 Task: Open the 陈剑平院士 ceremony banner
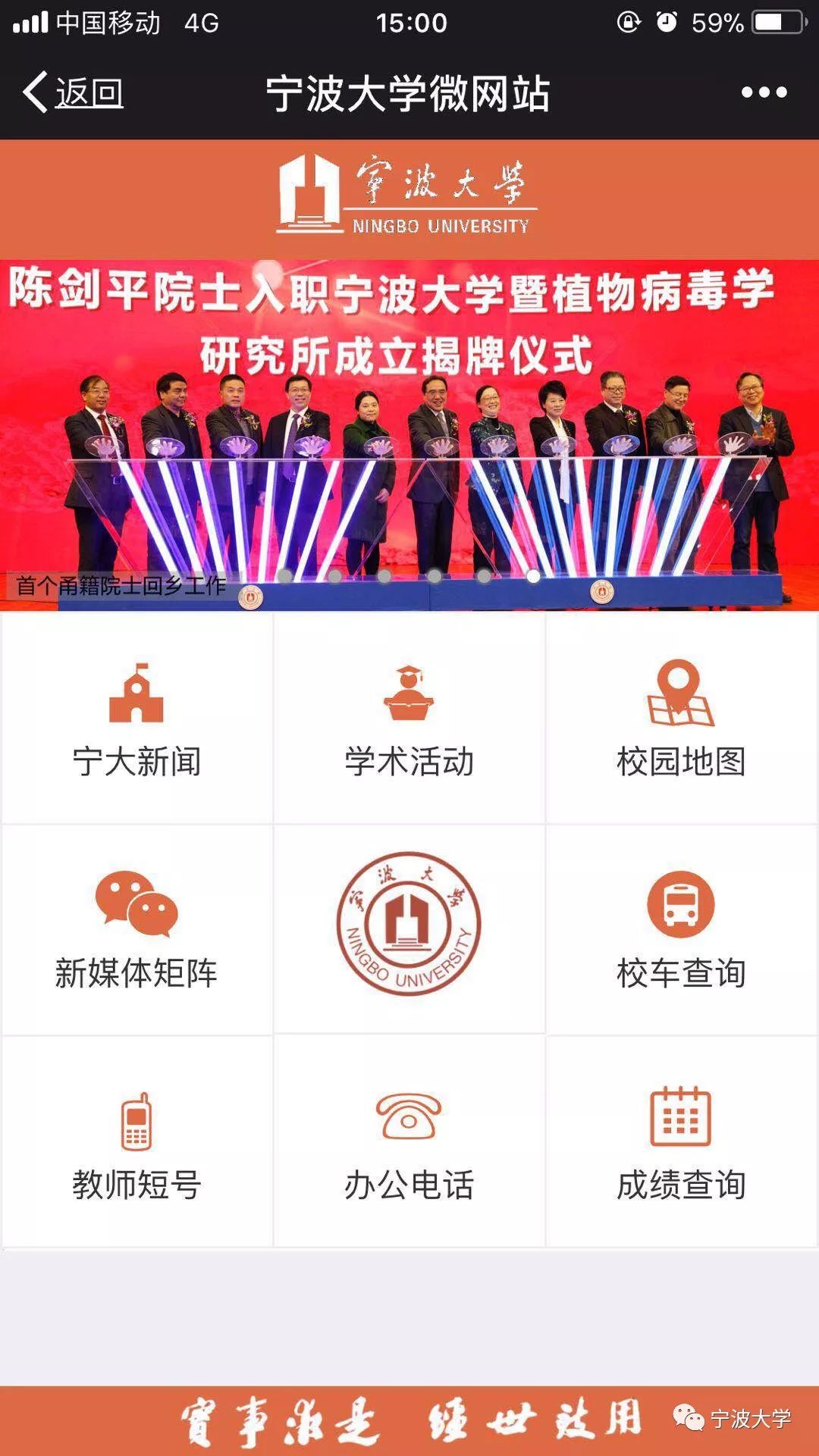pyautogui.click(x=409, y=435)
